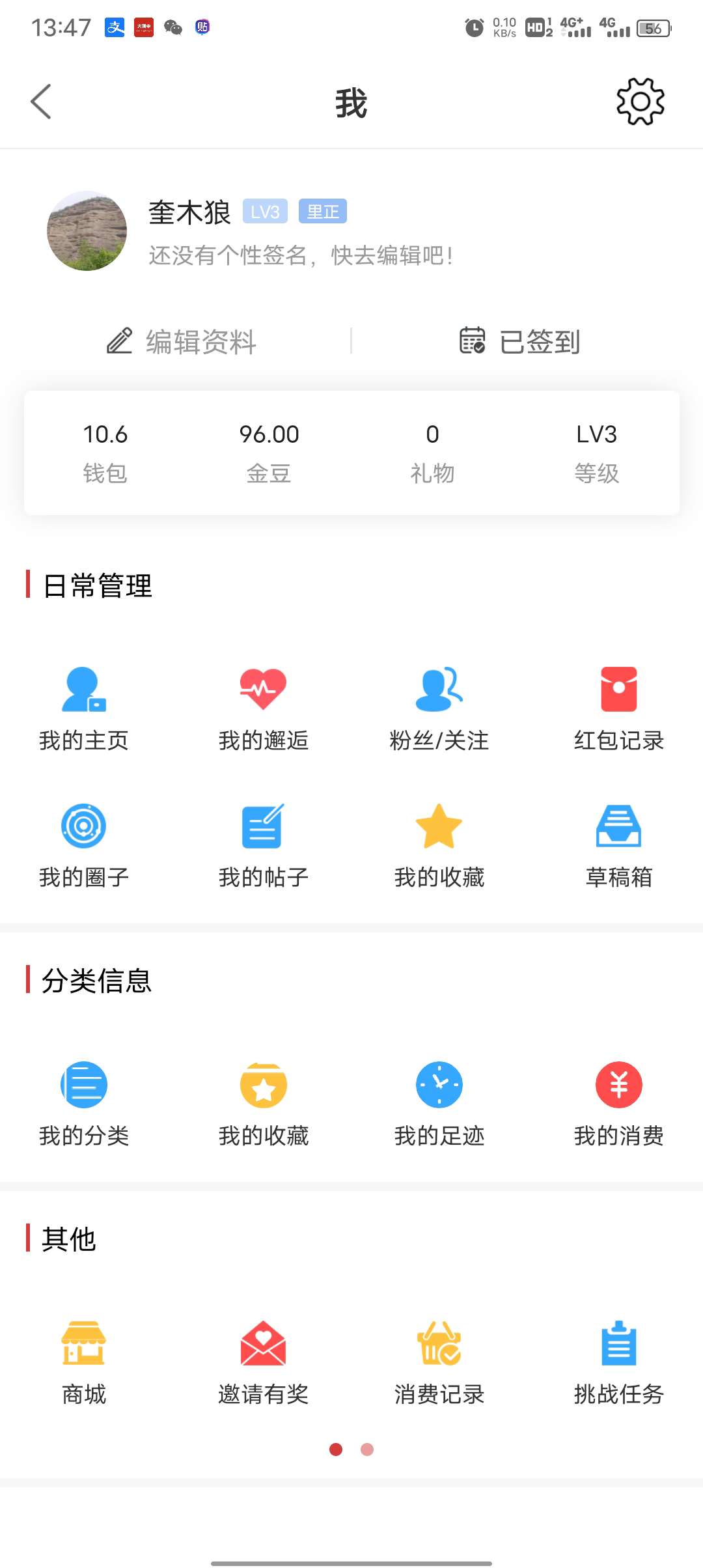Open 邀请有奖 invite rewards
This screenshot has height=1568, width=703.
263,1362
